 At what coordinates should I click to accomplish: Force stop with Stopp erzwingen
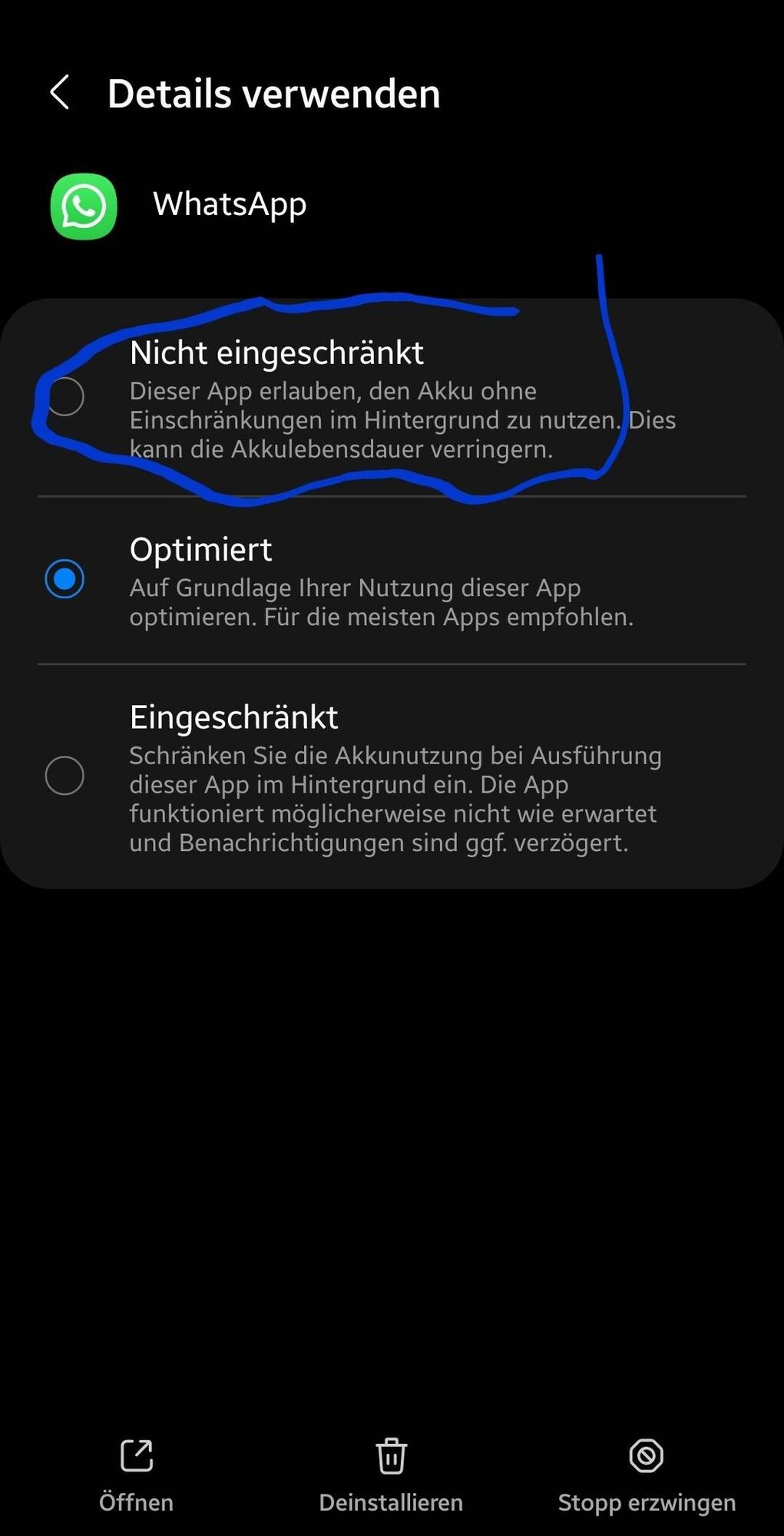pyautogui.click(x=647, y=1475)
